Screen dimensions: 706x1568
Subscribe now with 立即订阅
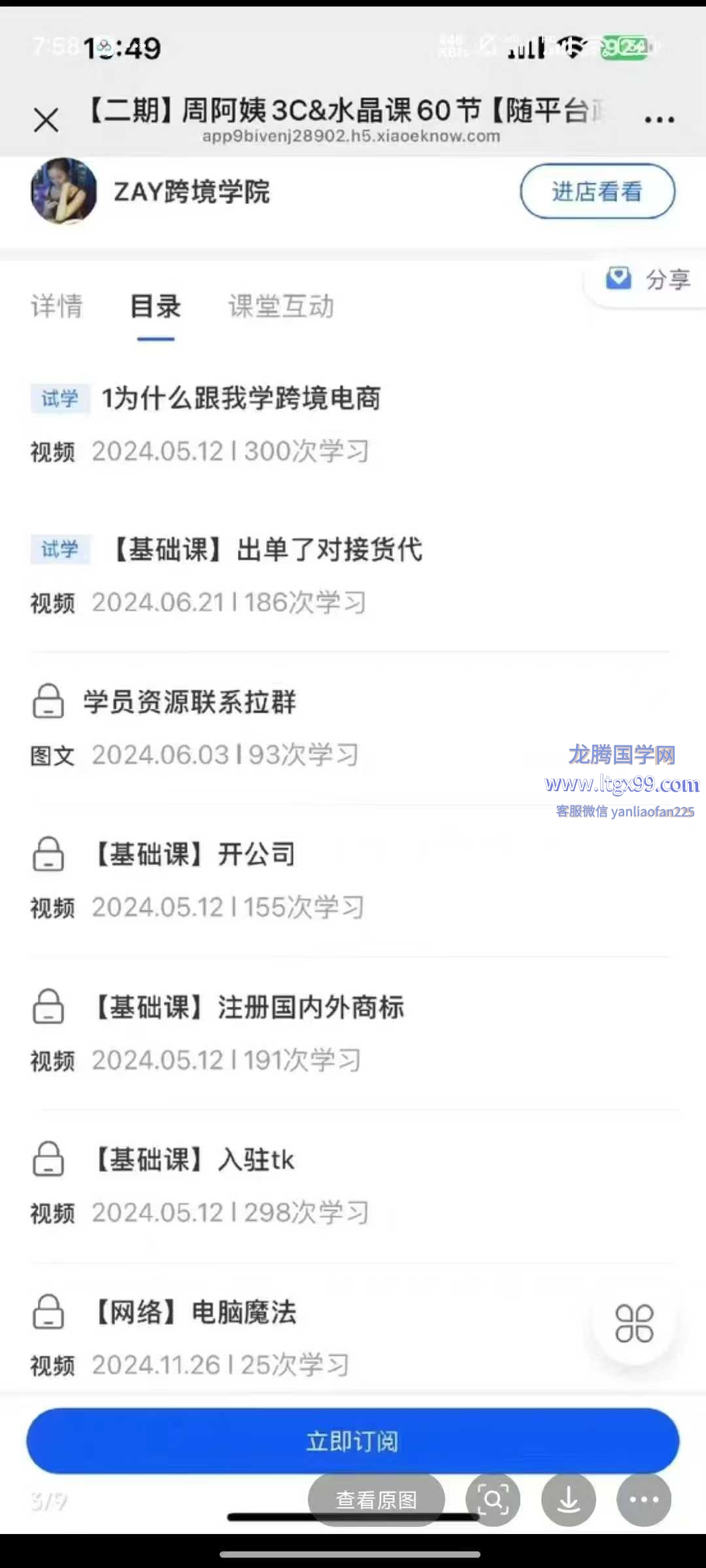pos(353,1441)
